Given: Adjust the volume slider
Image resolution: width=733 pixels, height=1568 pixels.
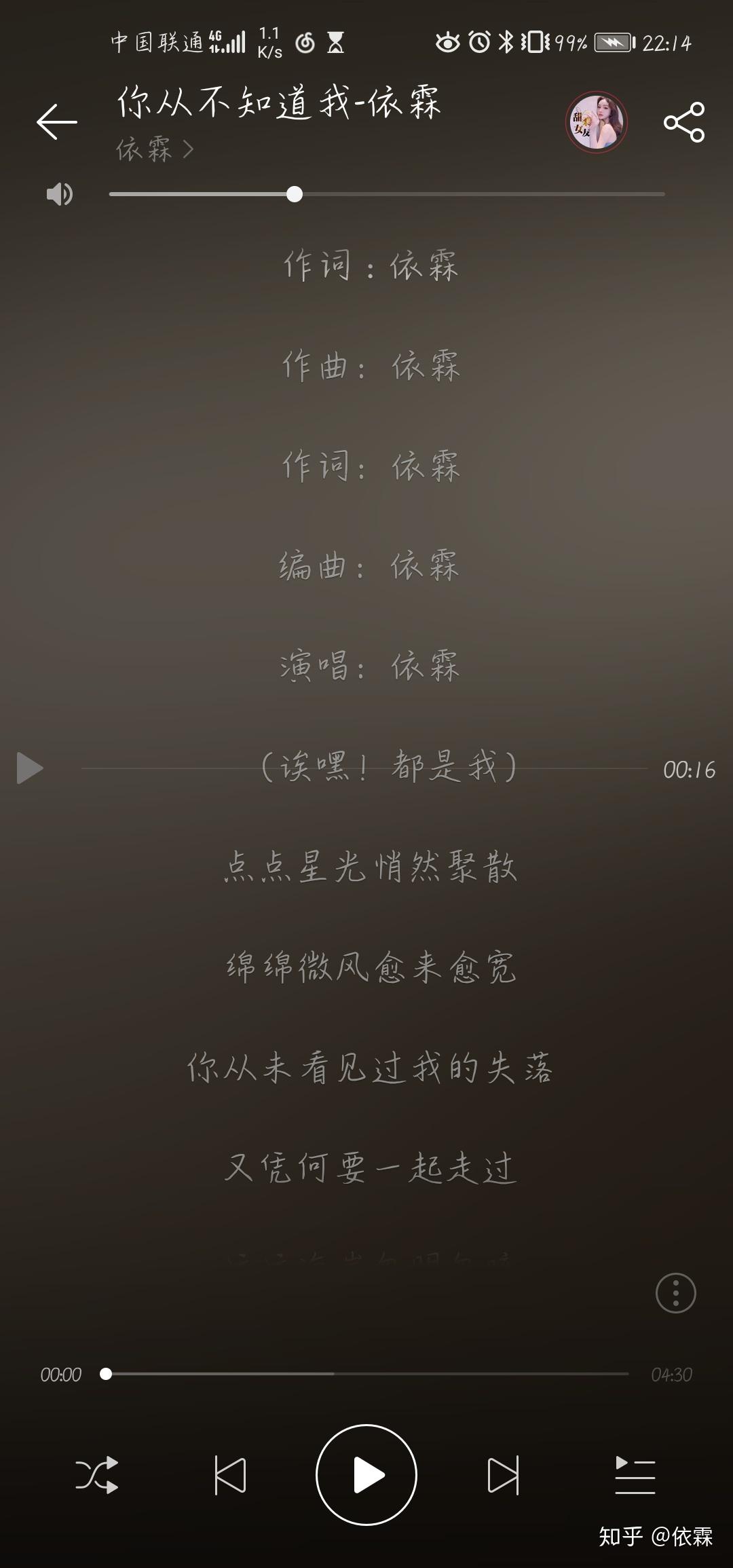Looking at the screenshot, I should (x=294, y=195).
